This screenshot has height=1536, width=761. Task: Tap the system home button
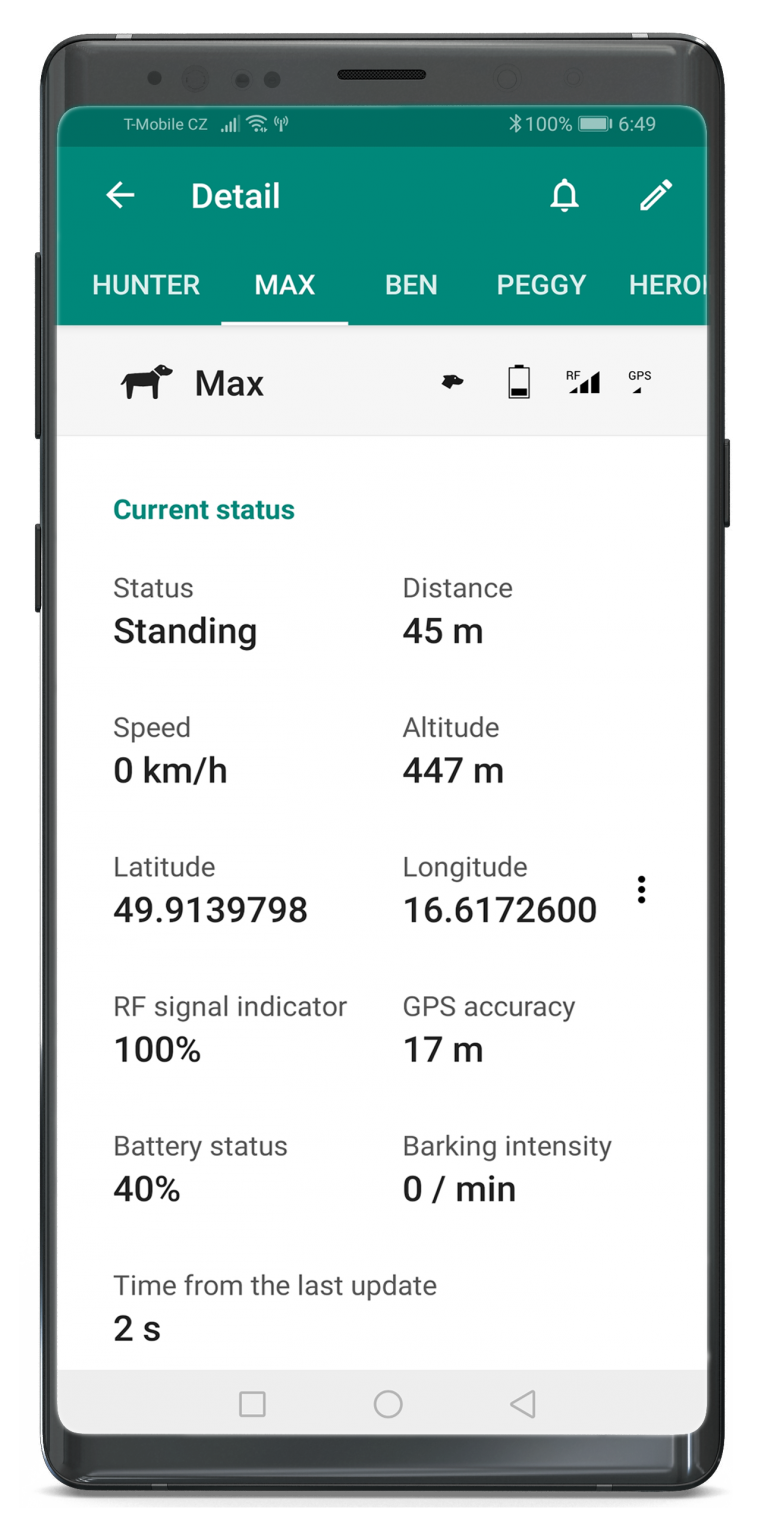(388, 1404)
